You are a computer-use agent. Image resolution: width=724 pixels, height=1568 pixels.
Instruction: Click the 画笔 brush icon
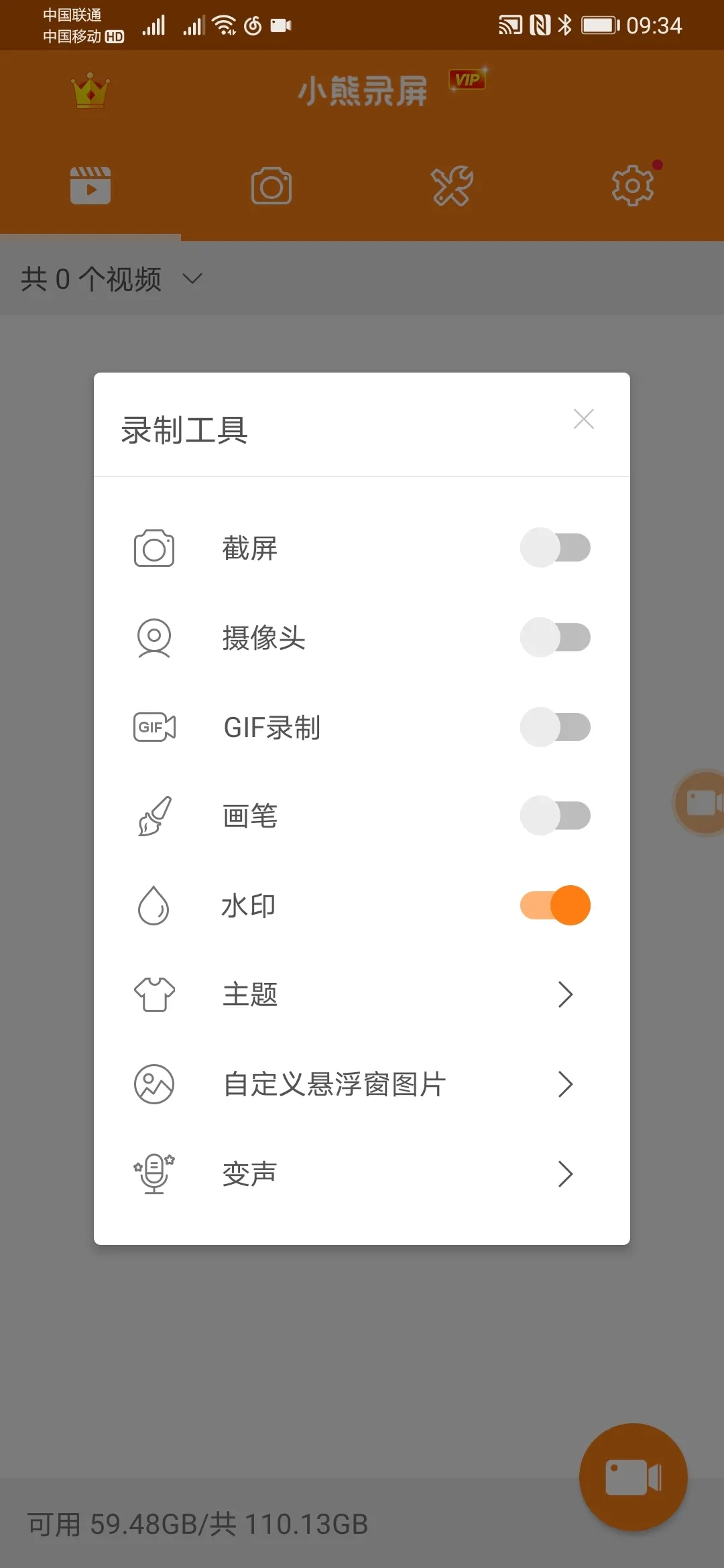point(154,815)
